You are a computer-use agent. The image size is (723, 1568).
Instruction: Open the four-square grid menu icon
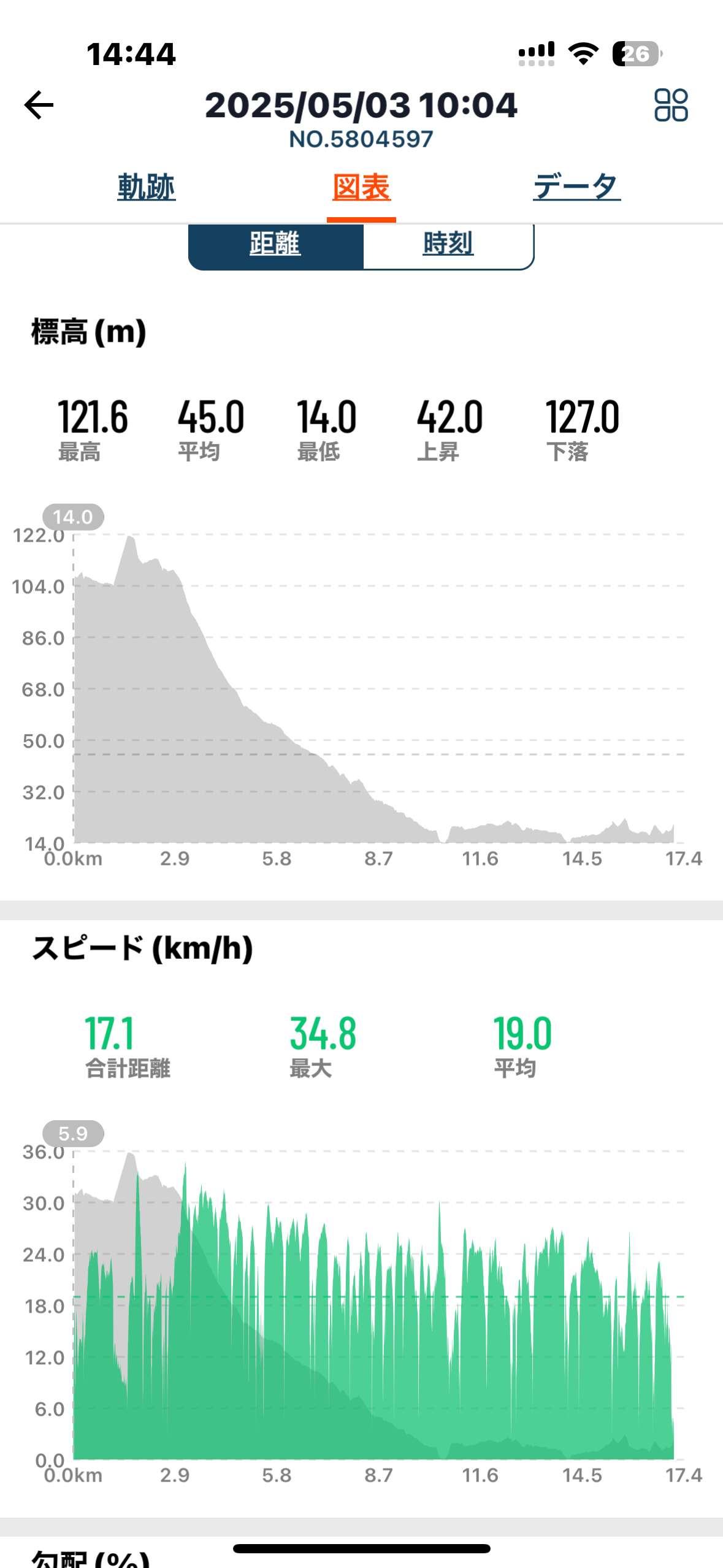tap(671, 105)
